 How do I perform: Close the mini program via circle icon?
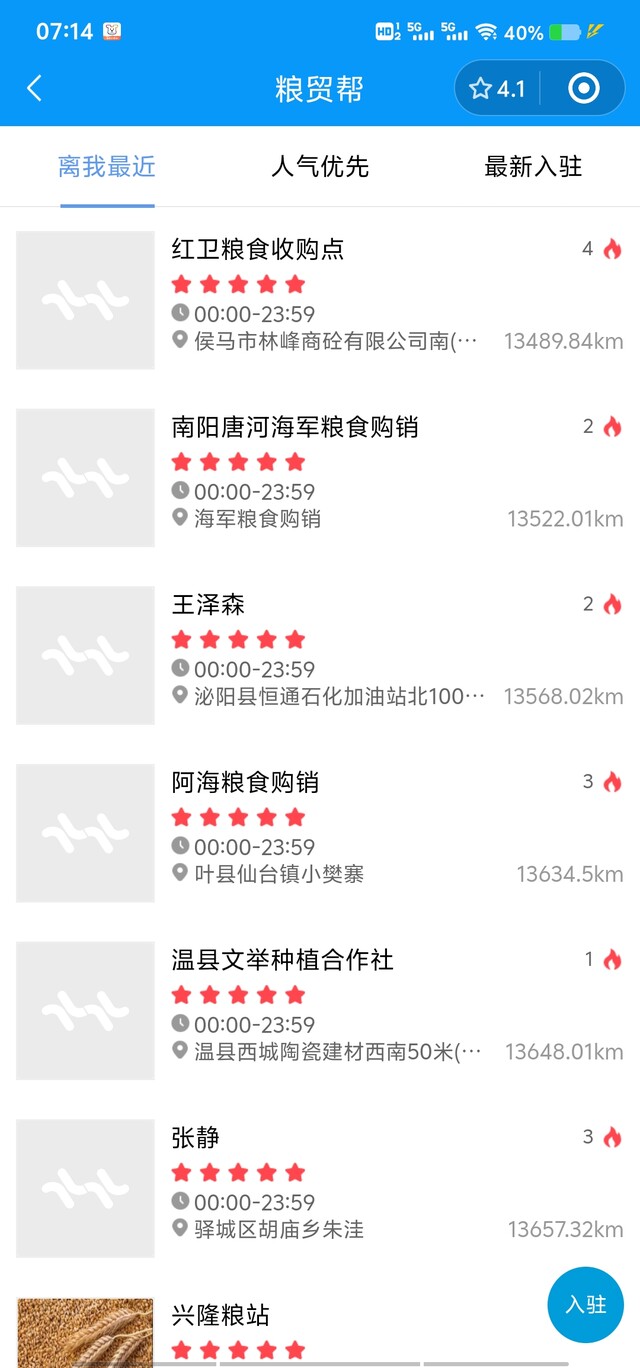pyautogui.click(x=583, y=89)
